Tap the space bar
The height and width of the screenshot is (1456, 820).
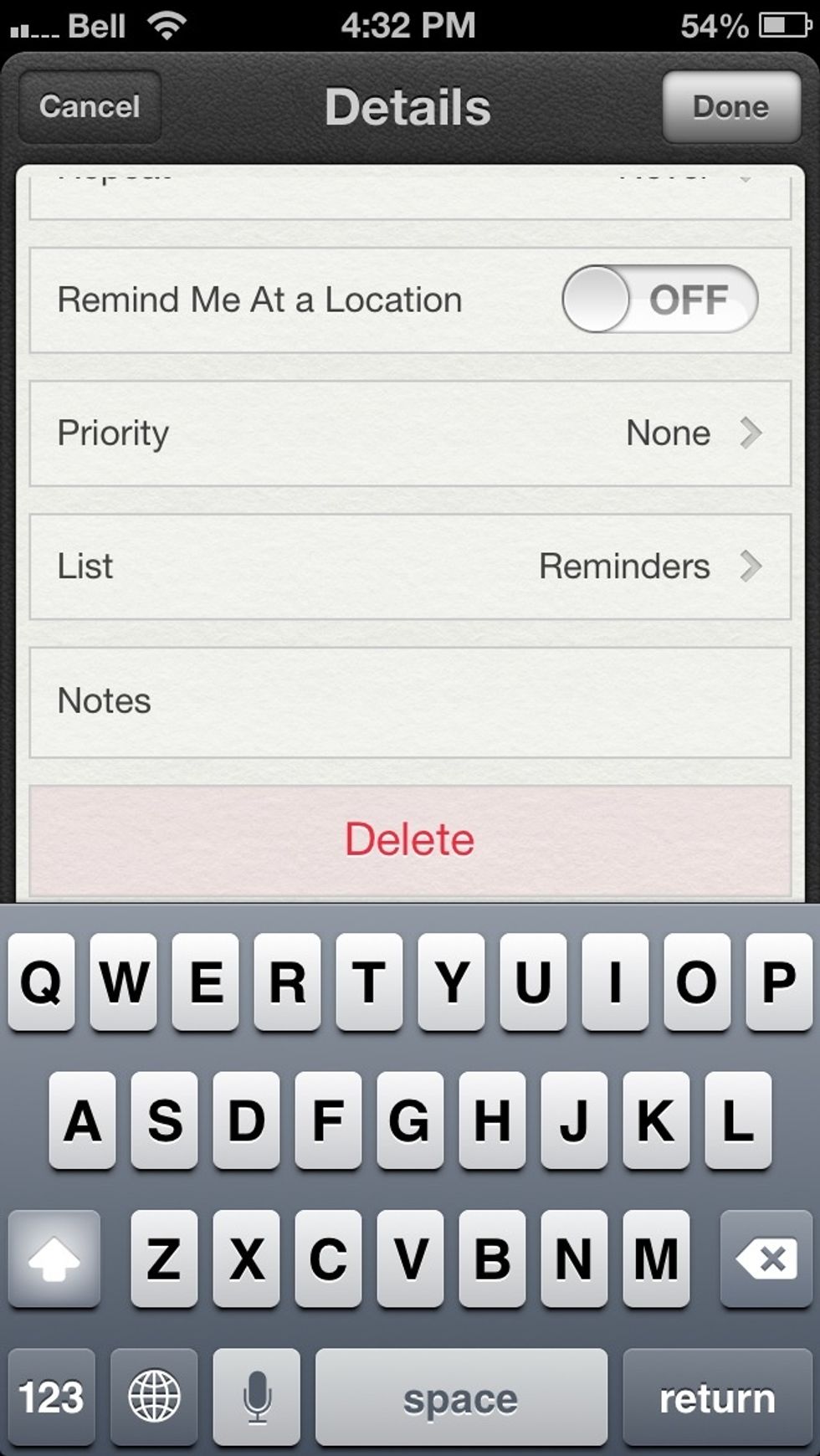(461, 1397)
